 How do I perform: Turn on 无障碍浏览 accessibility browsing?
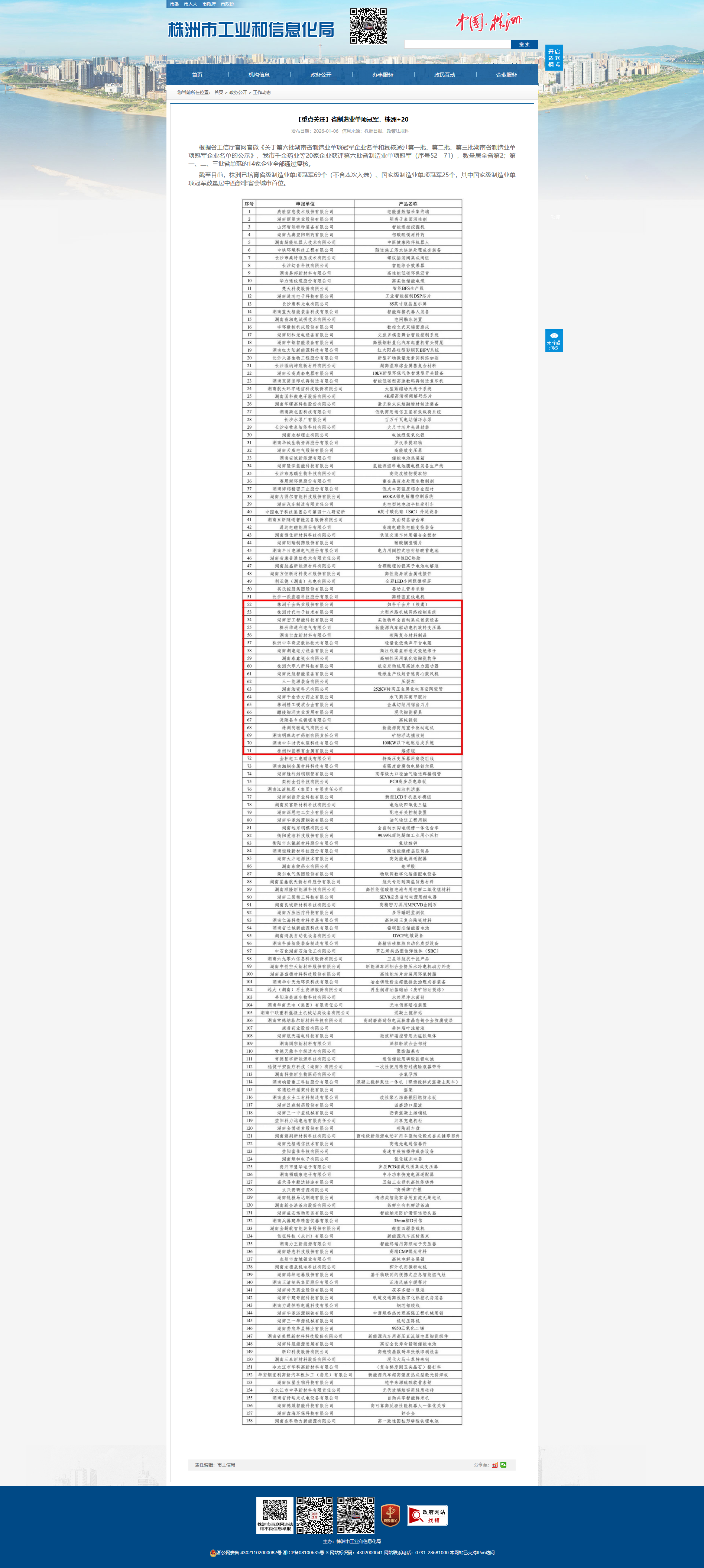[x=554, y=340]
